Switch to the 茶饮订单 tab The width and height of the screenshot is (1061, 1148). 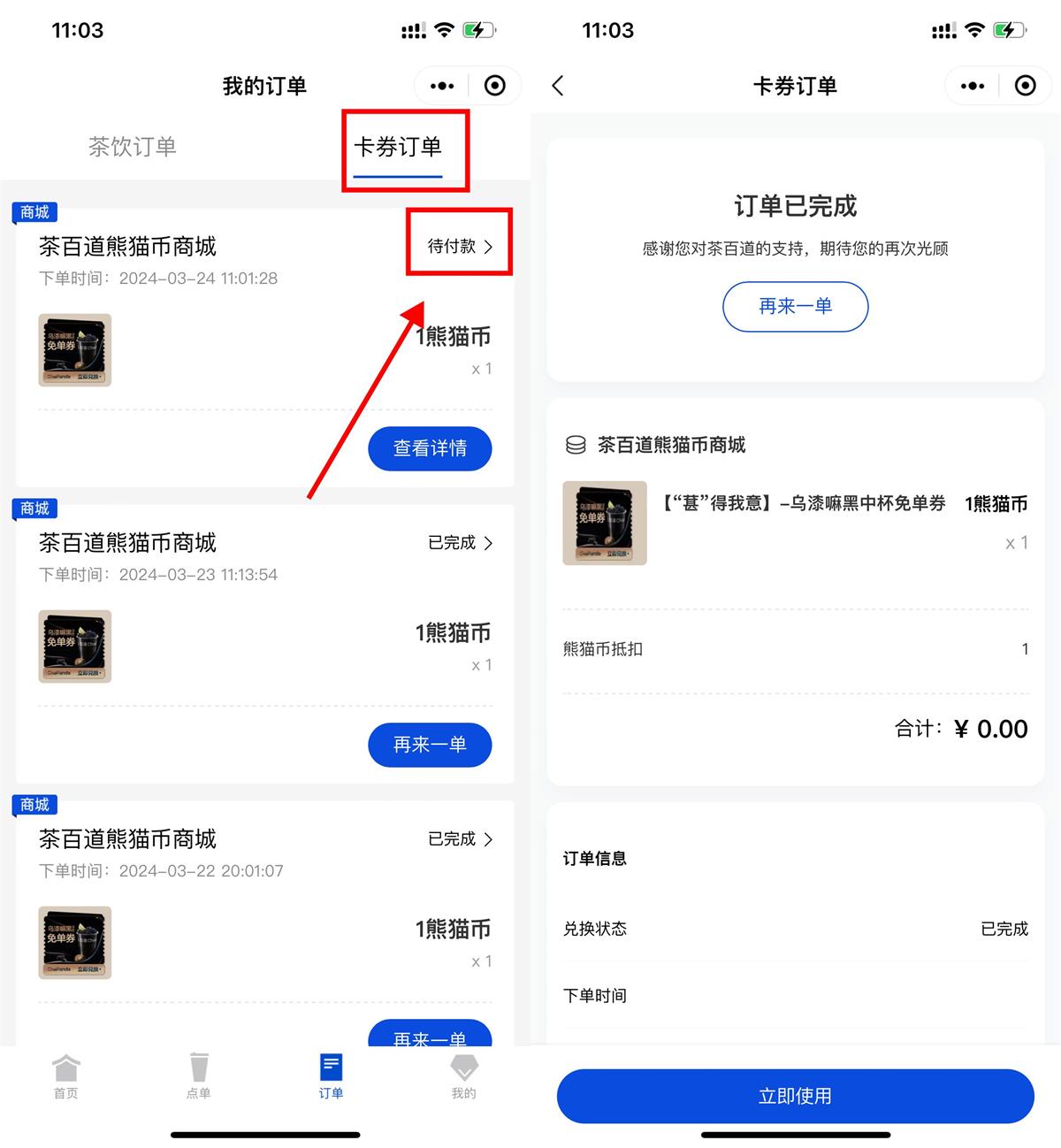click(x=133, y=147)
